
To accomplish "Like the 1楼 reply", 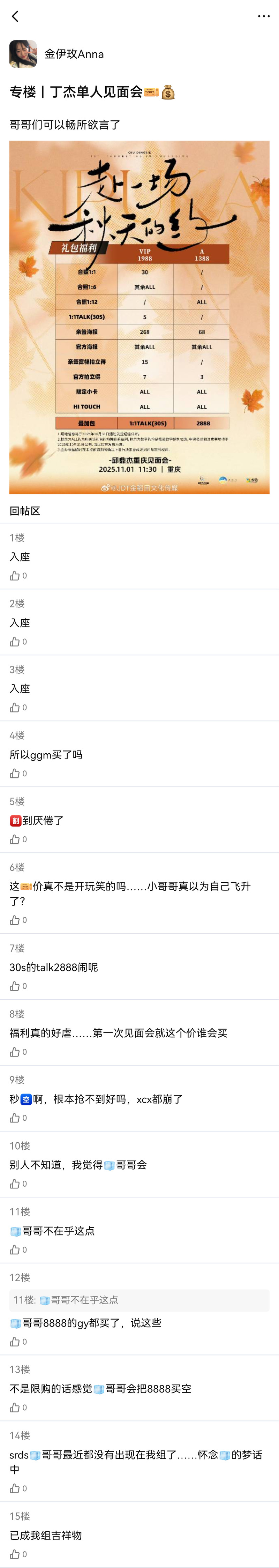I will click(x=15, y=576).
